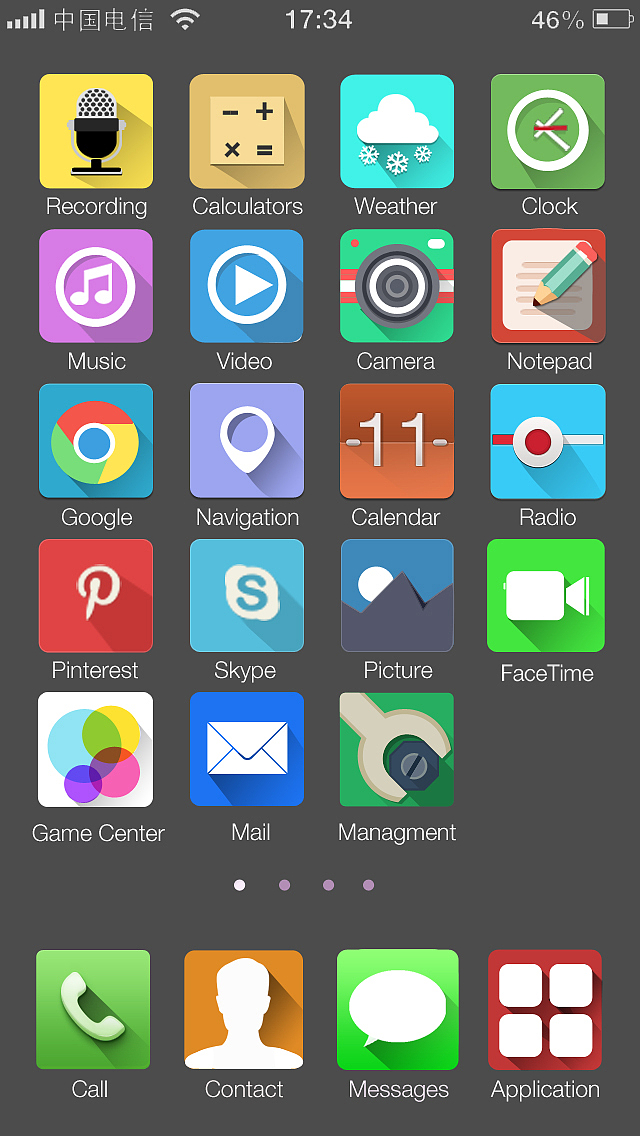This screenshot has width=640, height=1136.
Task: Open the Video player app
Action: pyautogui.click(x=247, y=287)
